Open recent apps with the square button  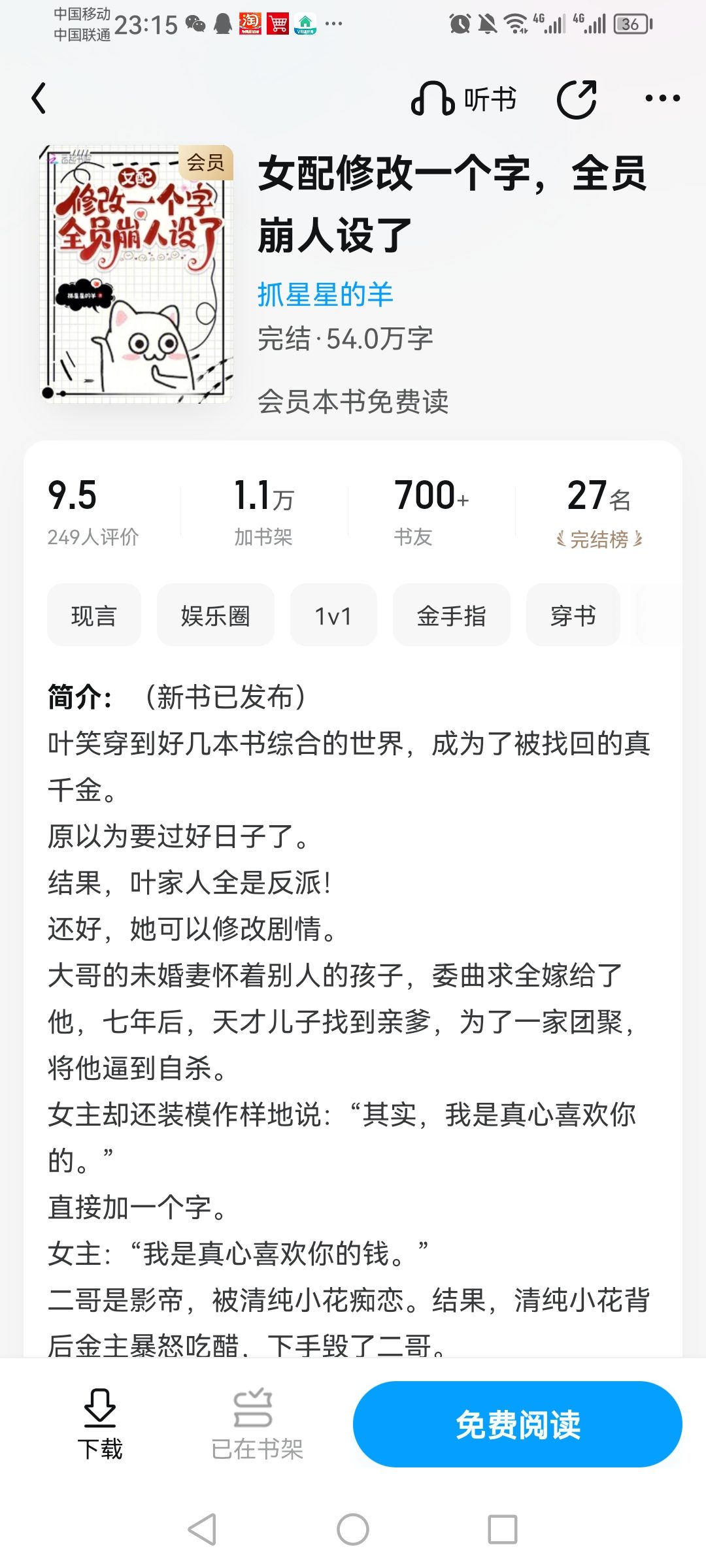(503, 1529)
